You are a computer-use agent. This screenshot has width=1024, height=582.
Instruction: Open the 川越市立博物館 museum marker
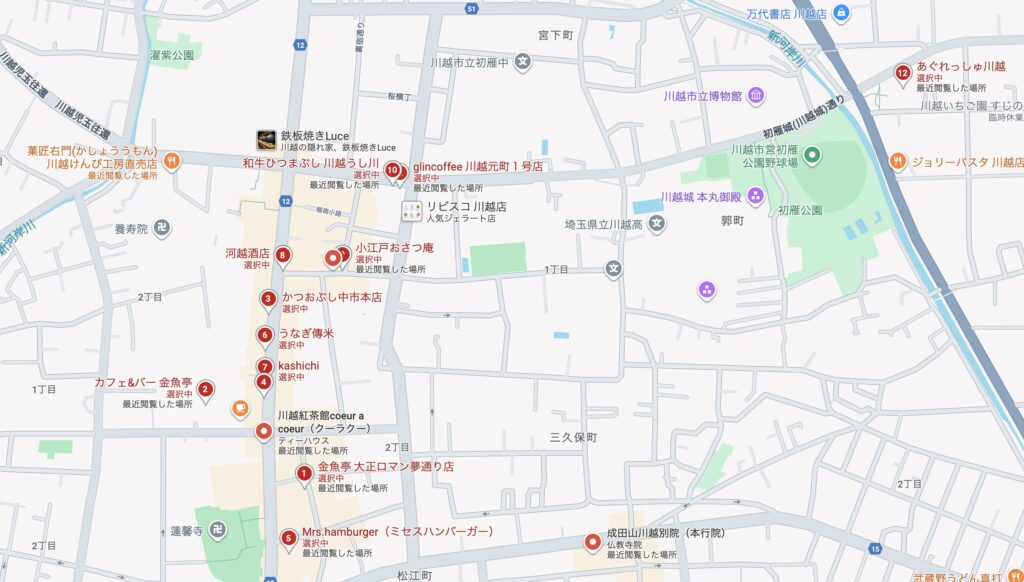coord(756,96)
